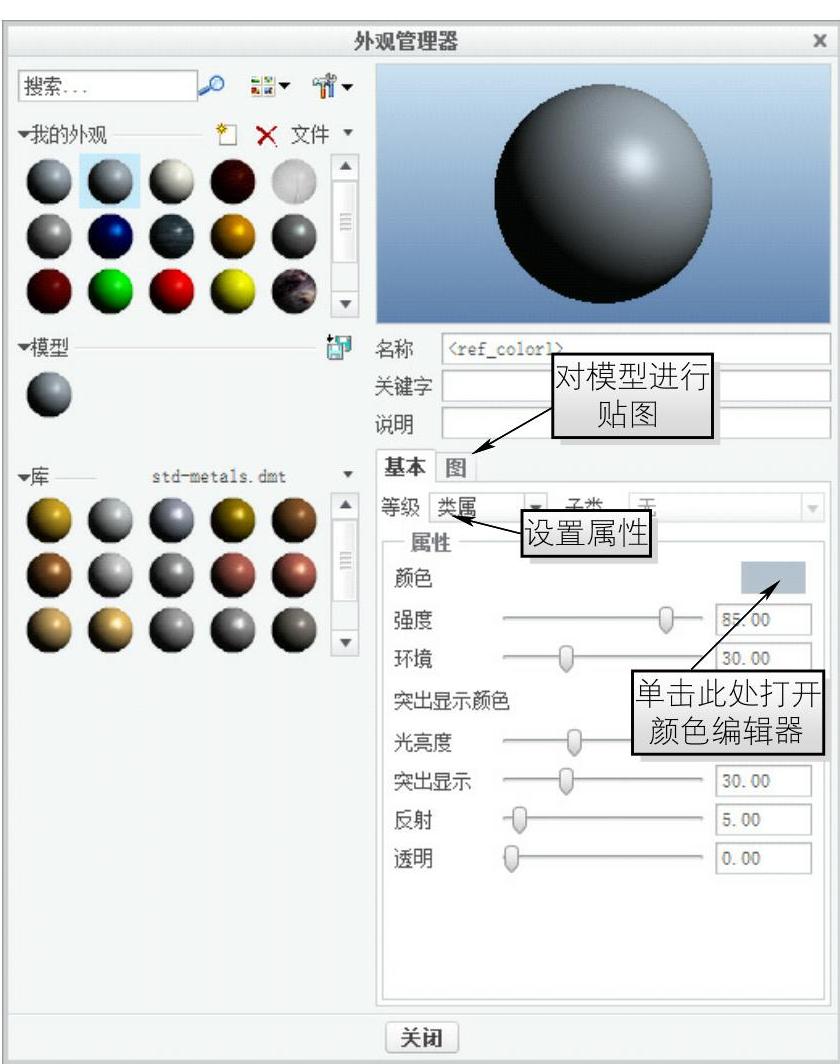Switch to the 图 tab
The height and width of the screenshot is (1064, 840).
tap(456, 467)
